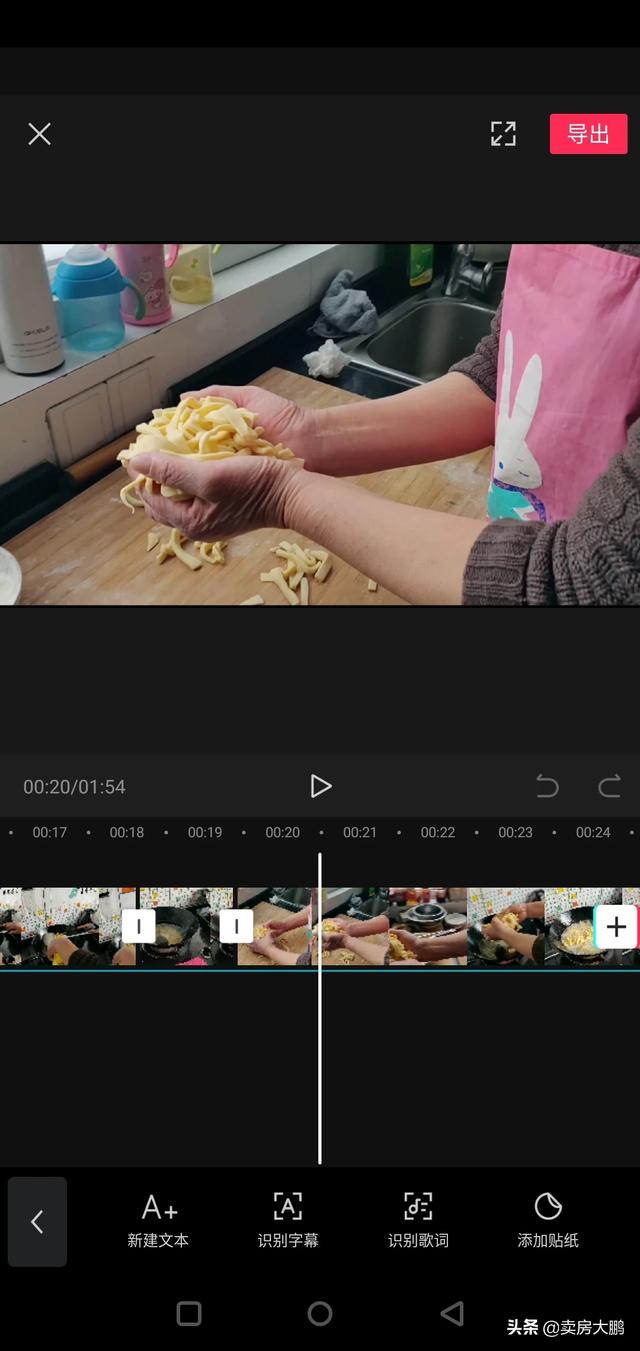This screenshot has width=640, height=1351.
Task: Redo the last edit
Action: [609, 786]
